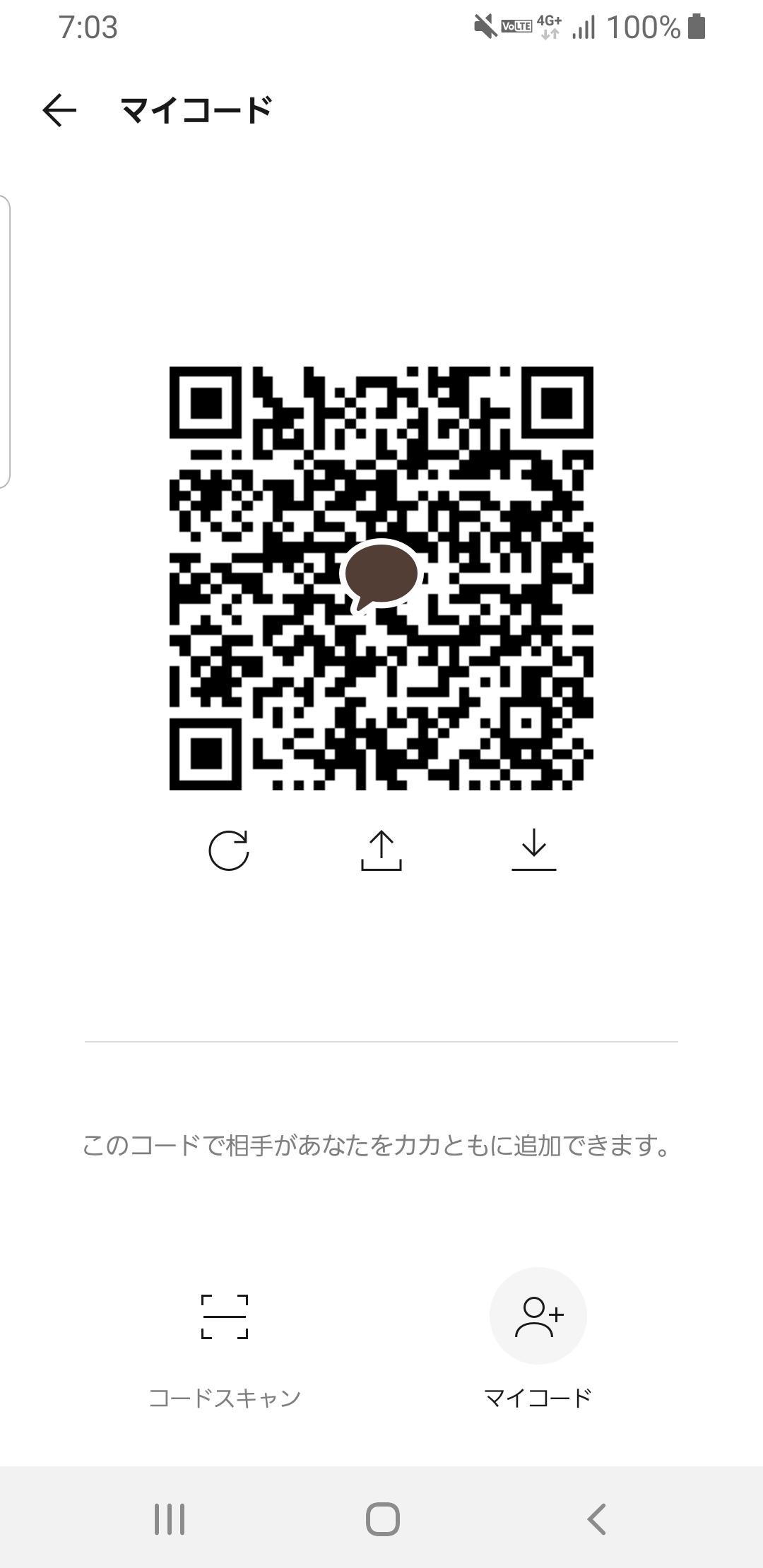Go back from the マイコード screen
Screen dimensions: 763x1568
(x=59, y=110)
